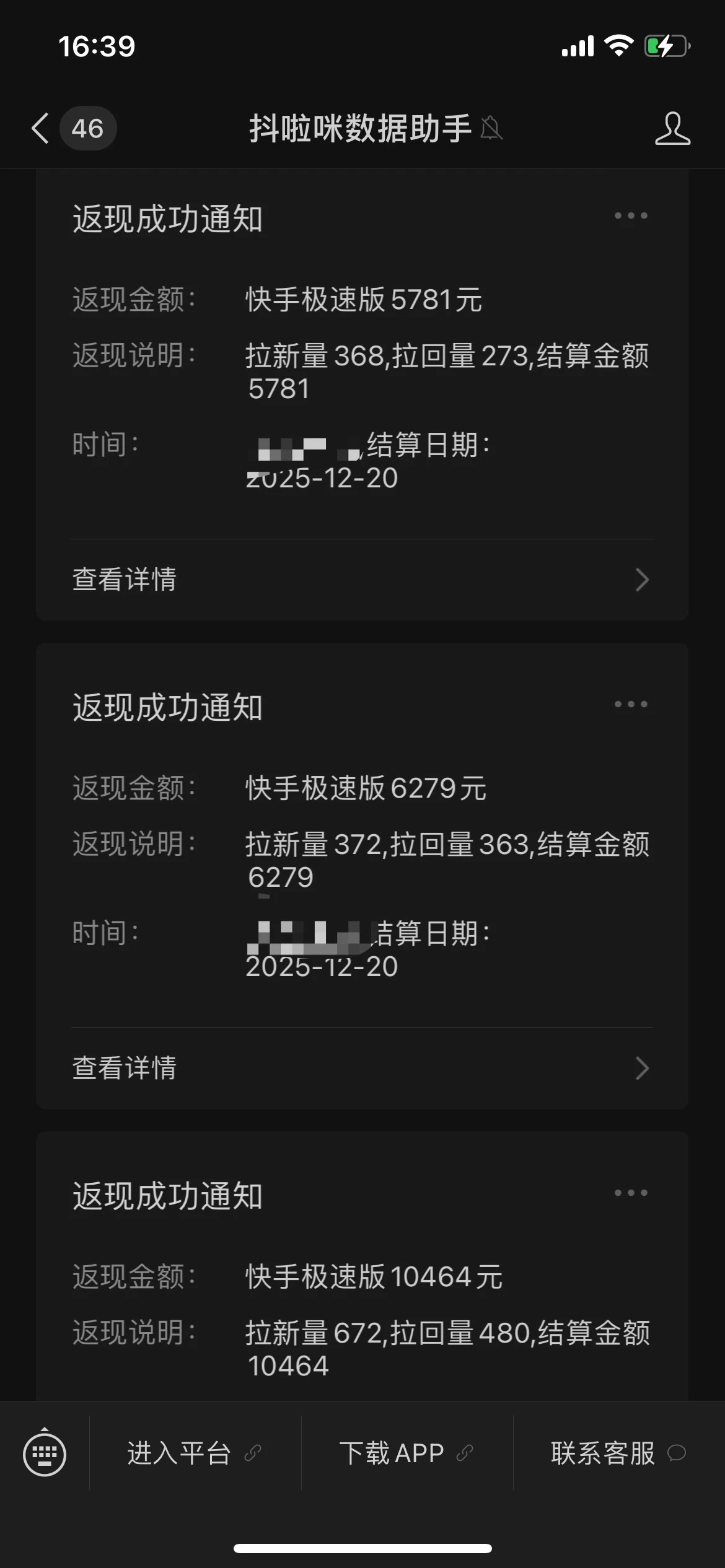This screenshot has width=725, height=1568.
Task: Open the more menu on the 6279元 notification card
Action: pos(631,703)
